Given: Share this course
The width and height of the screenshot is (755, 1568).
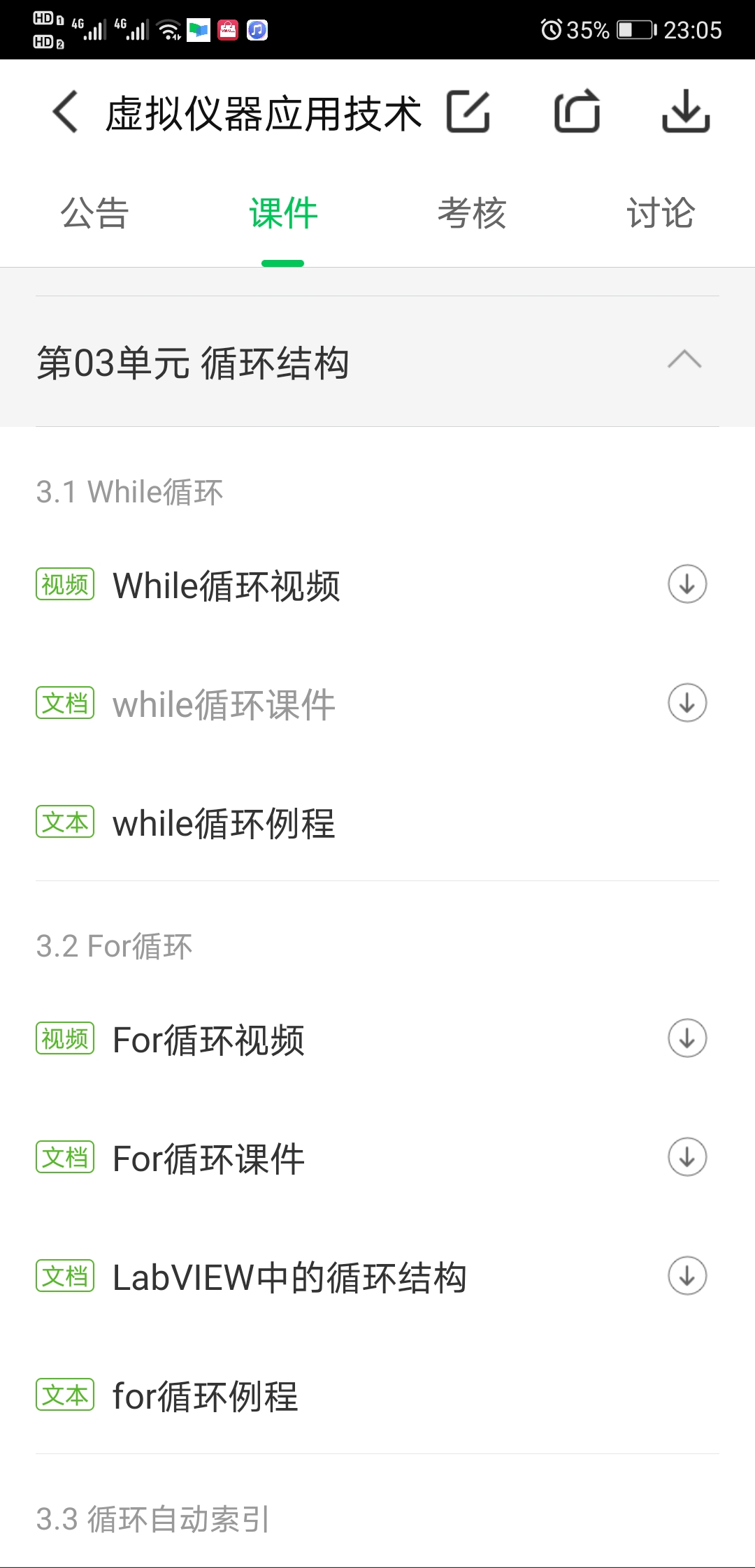Looking at the screenshot, I should click(x=577, y=112).
